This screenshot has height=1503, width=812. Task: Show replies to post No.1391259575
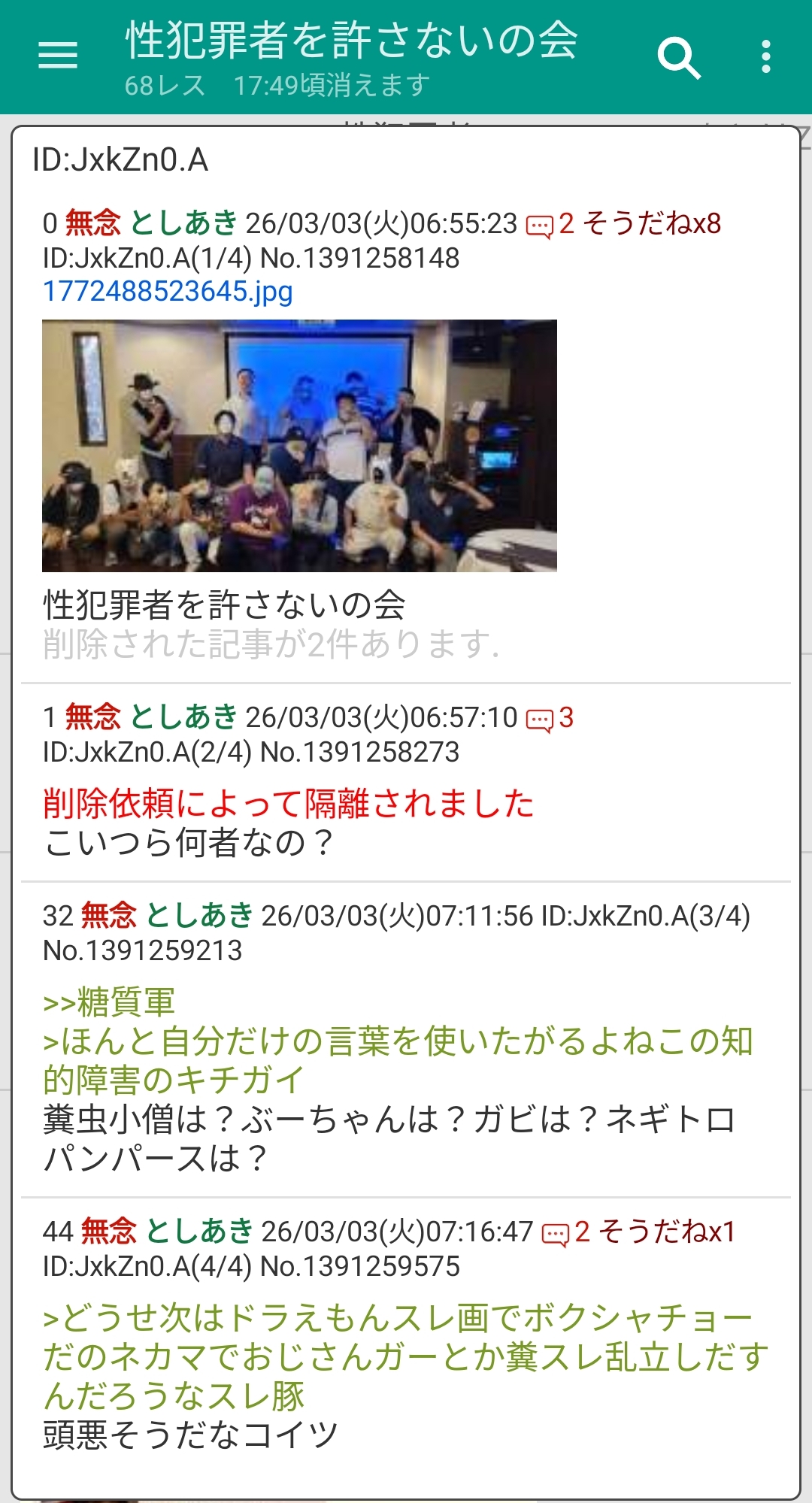pyautogui.click(x=565, y=1232)
